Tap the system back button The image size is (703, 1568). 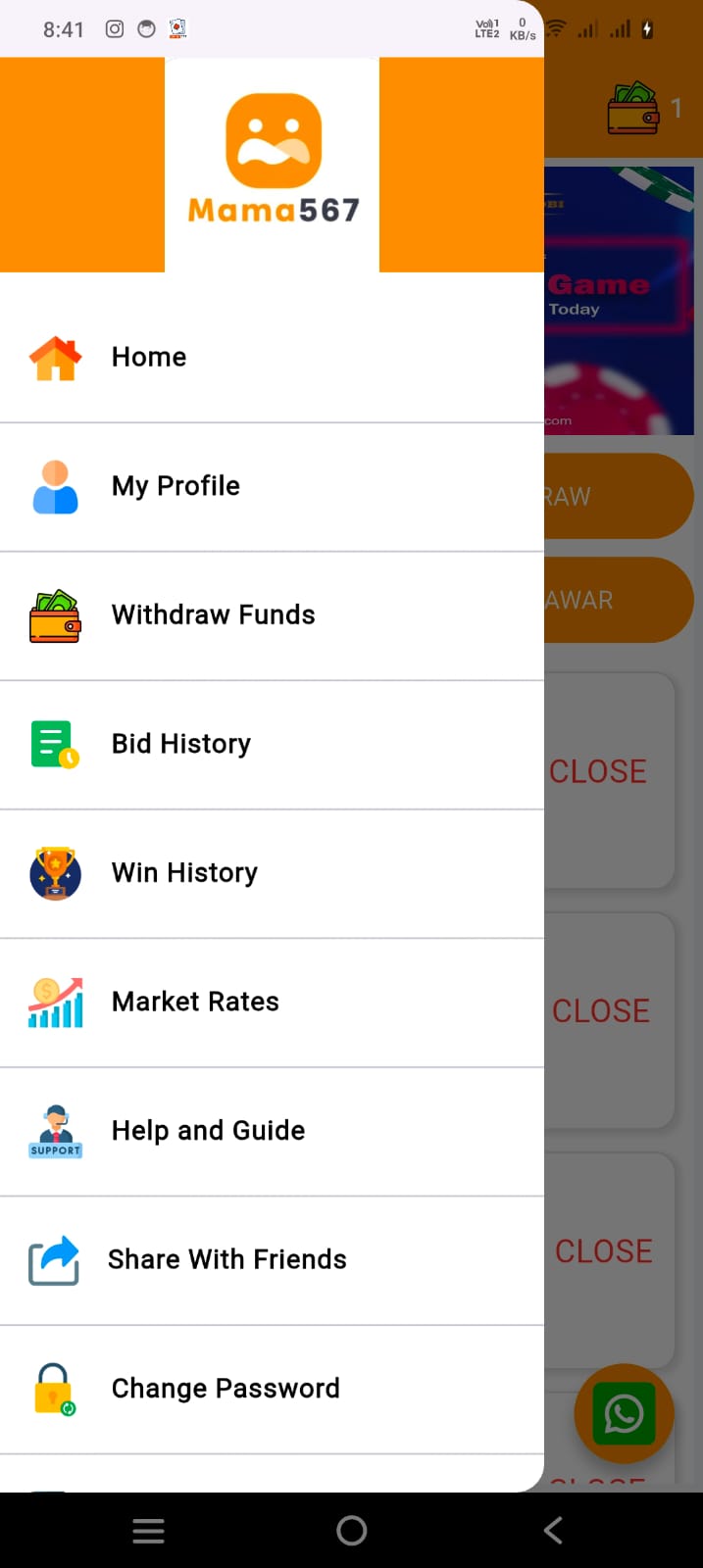[x=553, y=1531]
